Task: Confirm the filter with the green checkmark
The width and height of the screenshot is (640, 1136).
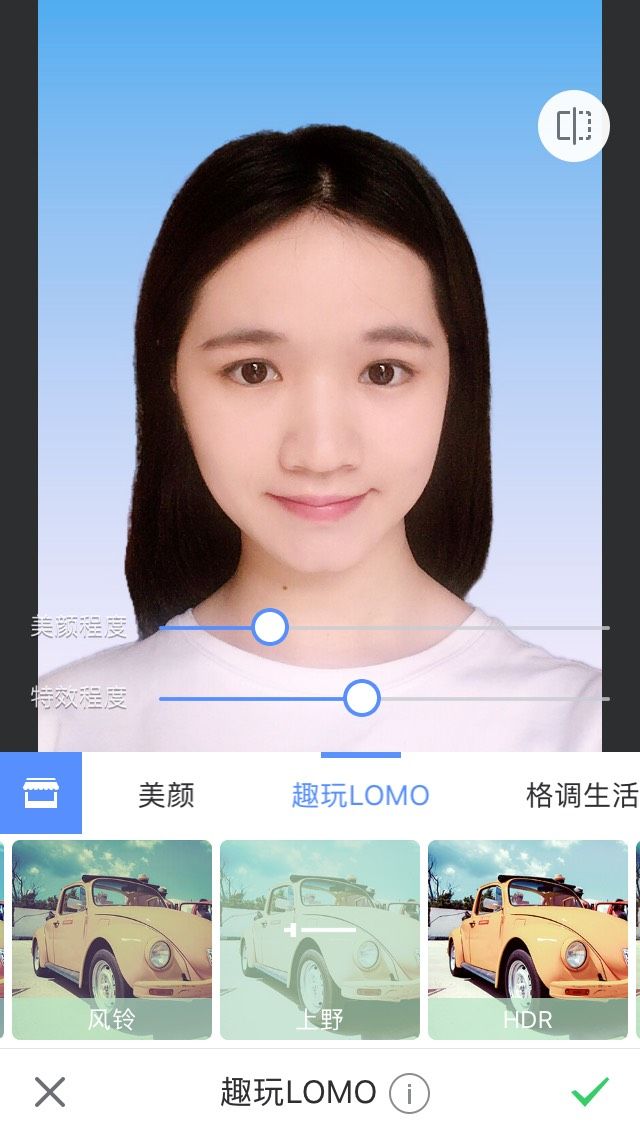Action: pos(590,1091)
